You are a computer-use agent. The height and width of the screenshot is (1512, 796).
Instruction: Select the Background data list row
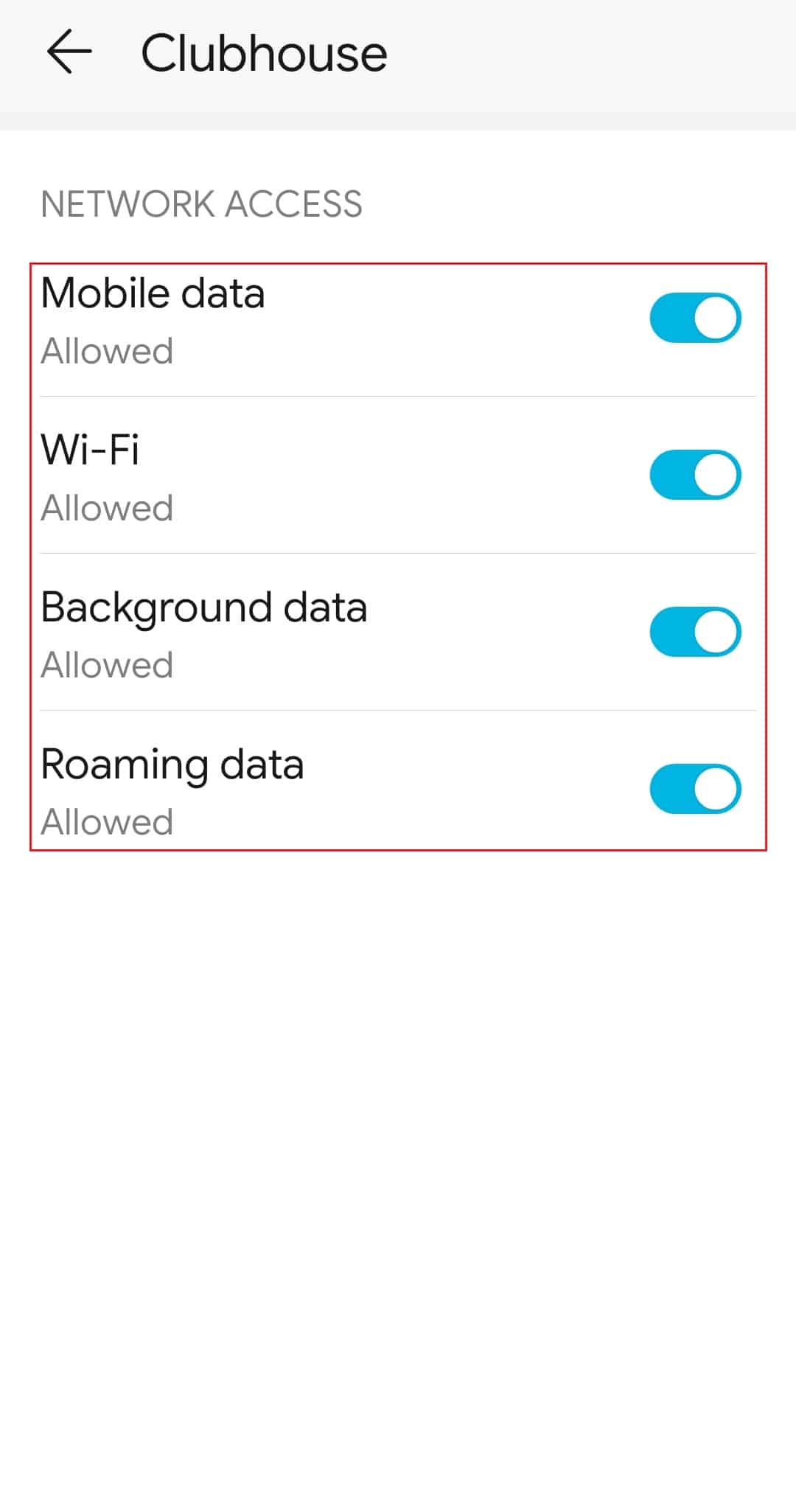point(332,634)
